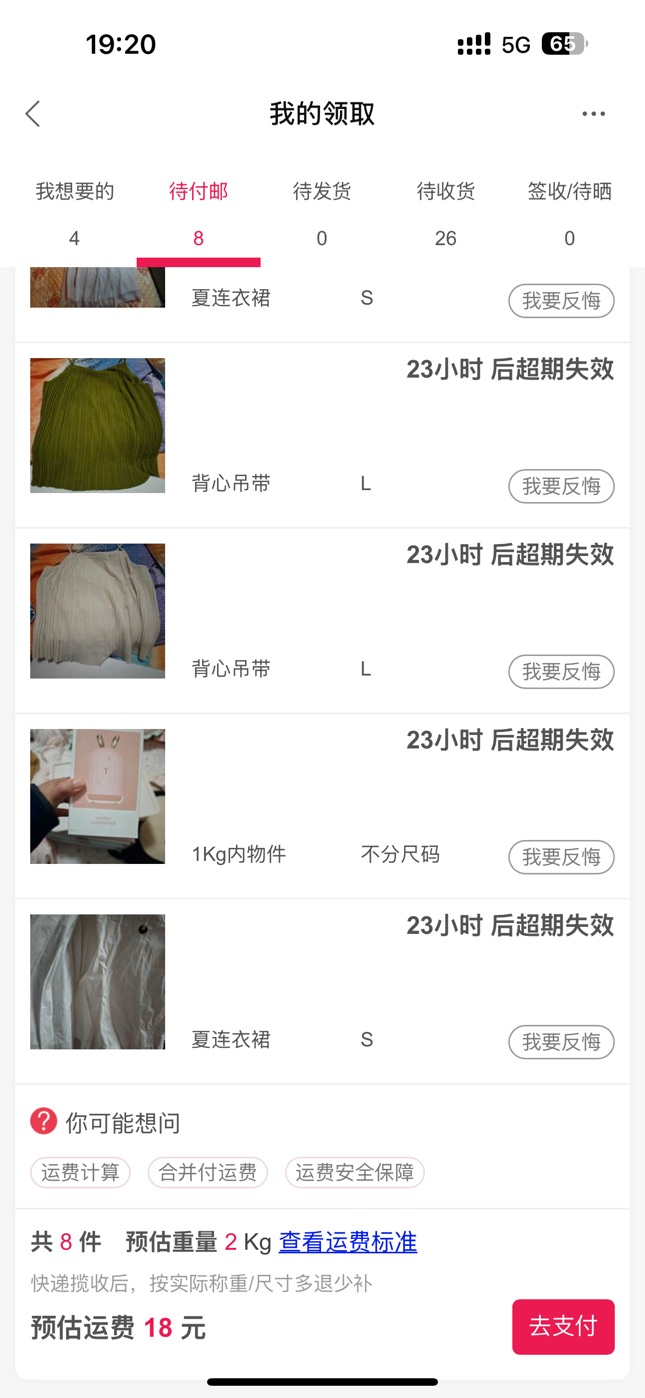Image resolution: width=645 pixels, height=1398 pixels.
Task: Open the green 背心吊带 item photo
Action: 97,425
